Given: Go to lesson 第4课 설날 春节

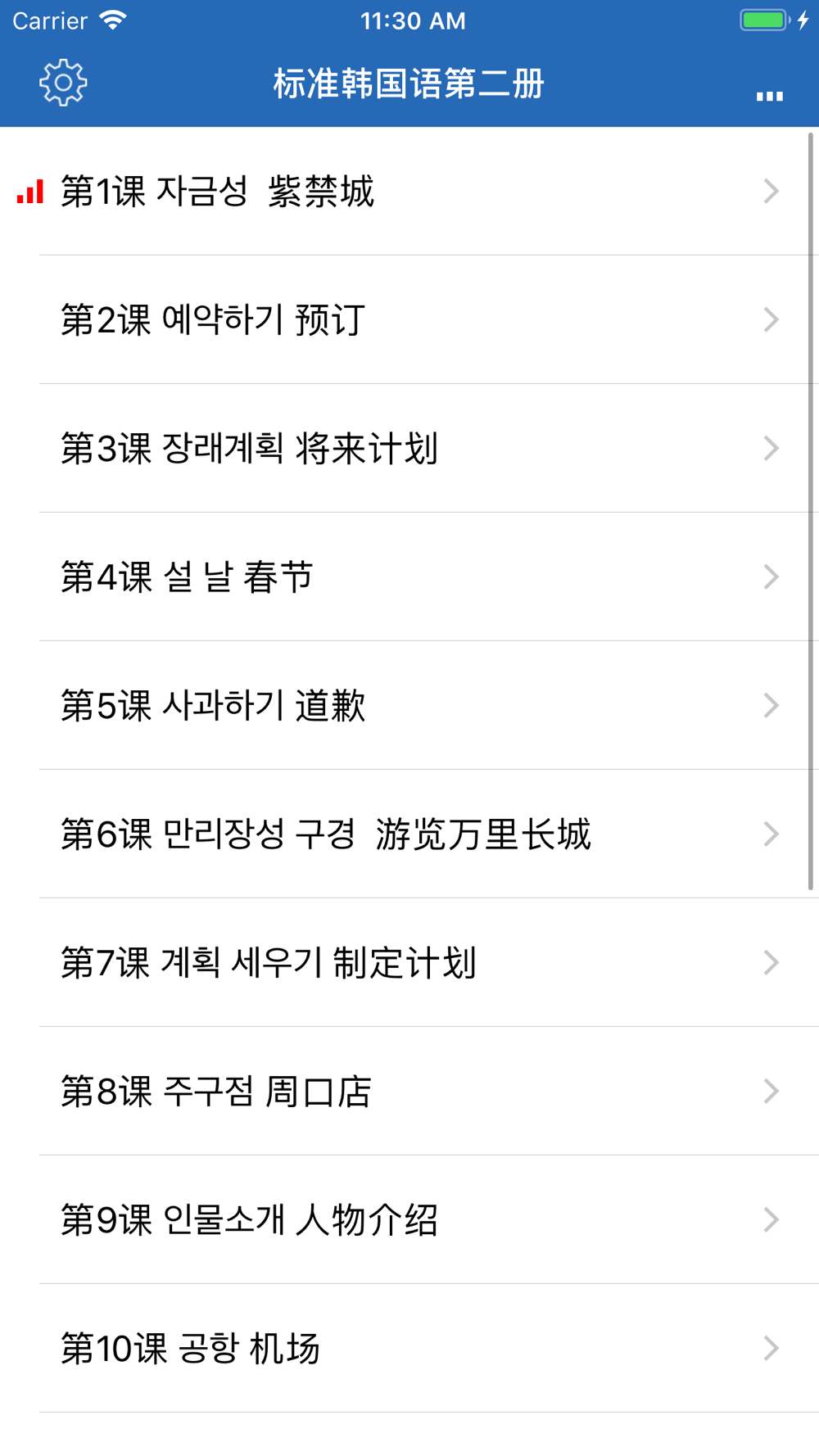Looking at the screenshot, I should point(409,577).
